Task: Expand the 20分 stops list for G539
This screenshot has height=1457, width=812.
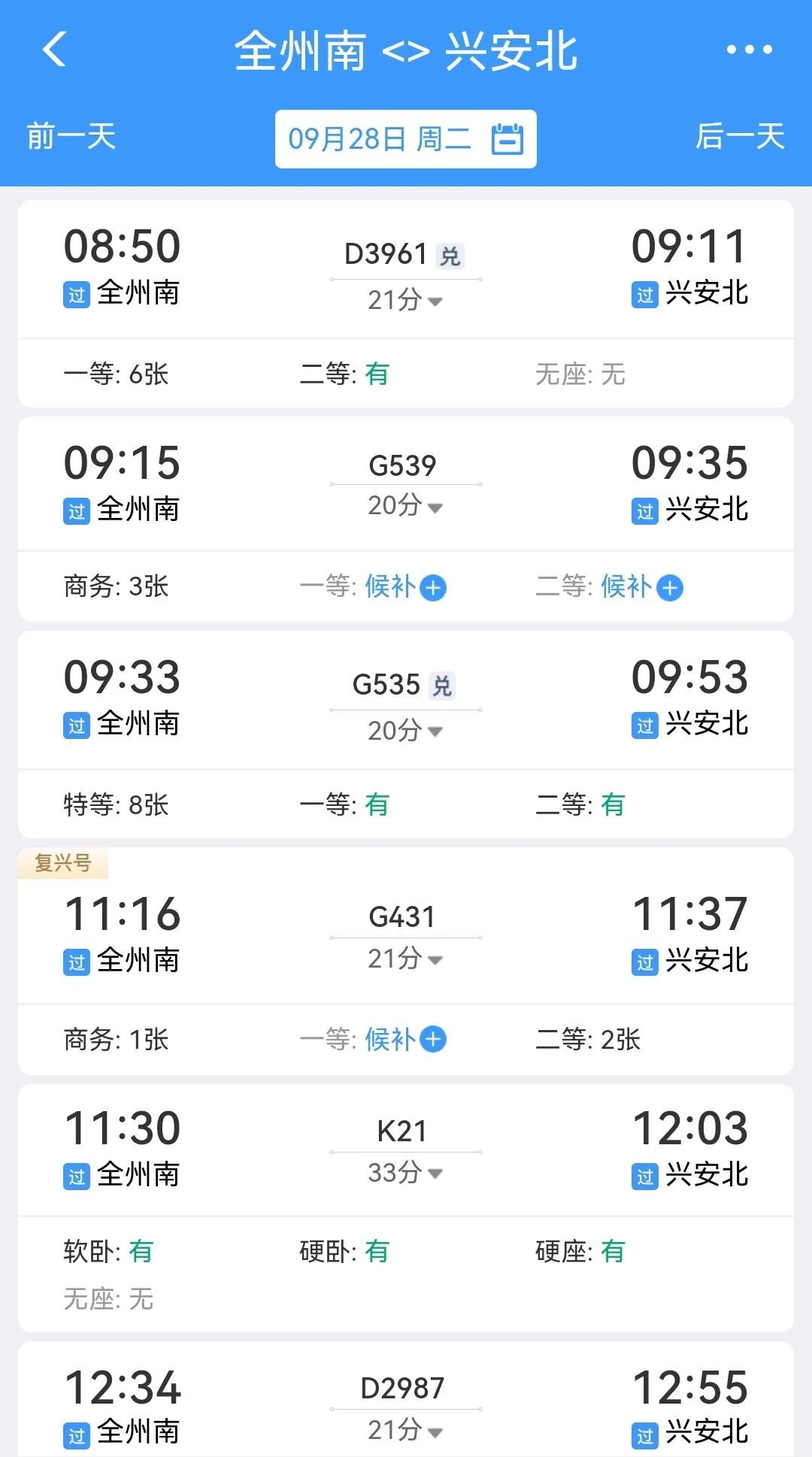Action: [x=404, y=506]
